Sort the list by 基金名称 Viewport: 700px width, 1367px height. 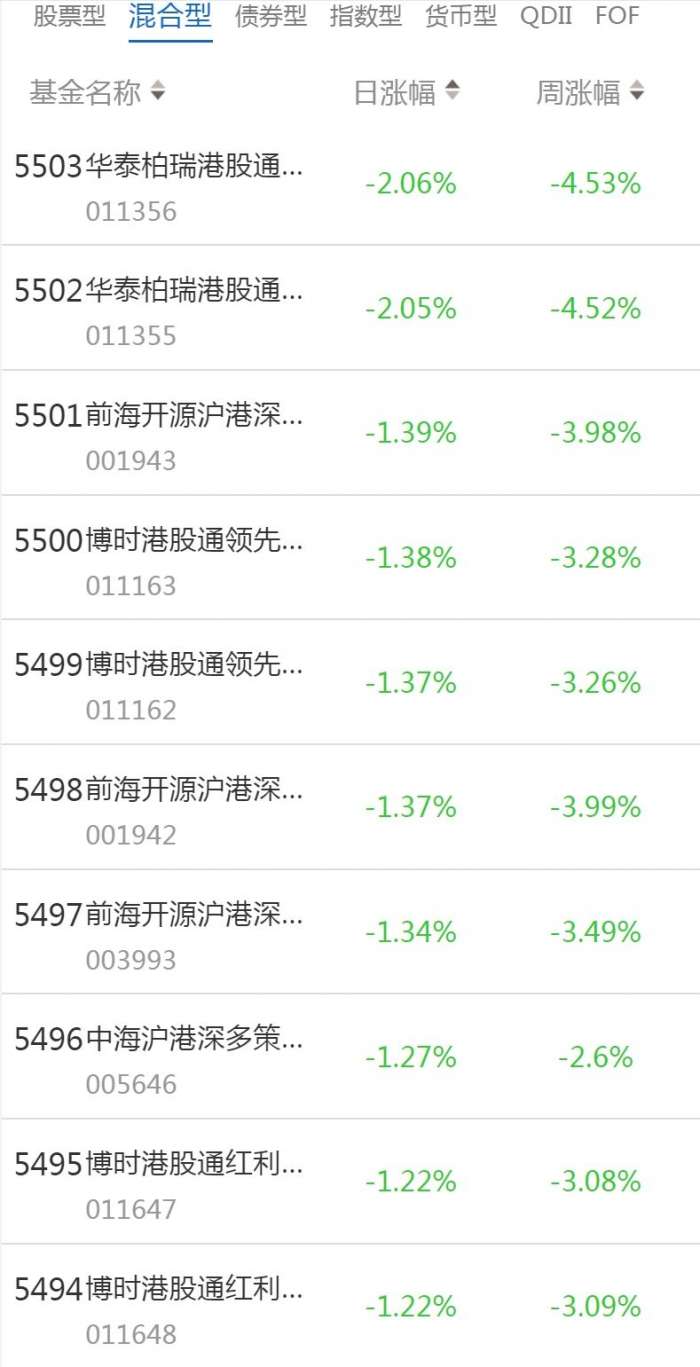(97, 93)
